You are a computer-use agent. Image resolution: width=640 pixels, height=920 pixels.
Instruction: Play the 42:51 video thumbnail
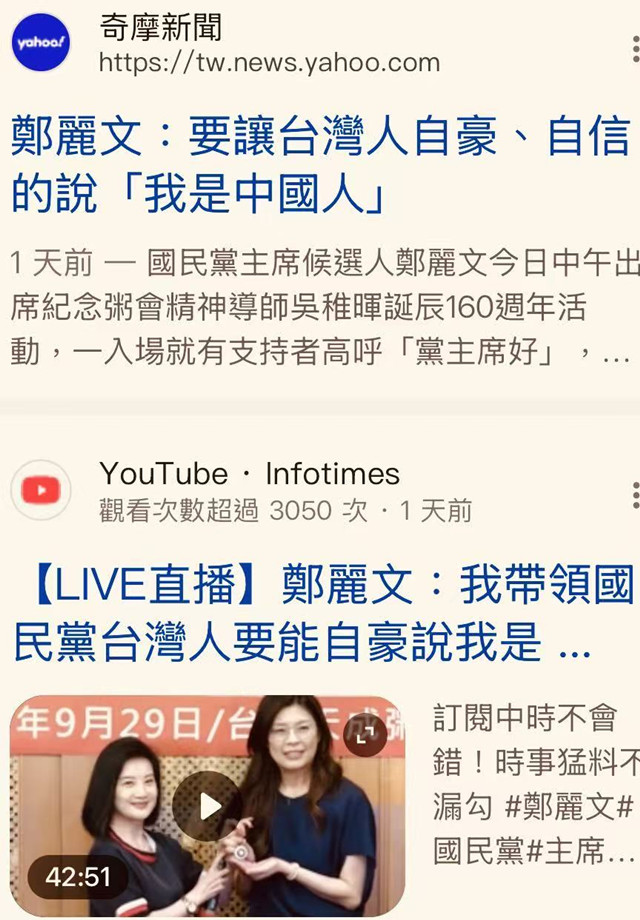[x=208, y=805]
